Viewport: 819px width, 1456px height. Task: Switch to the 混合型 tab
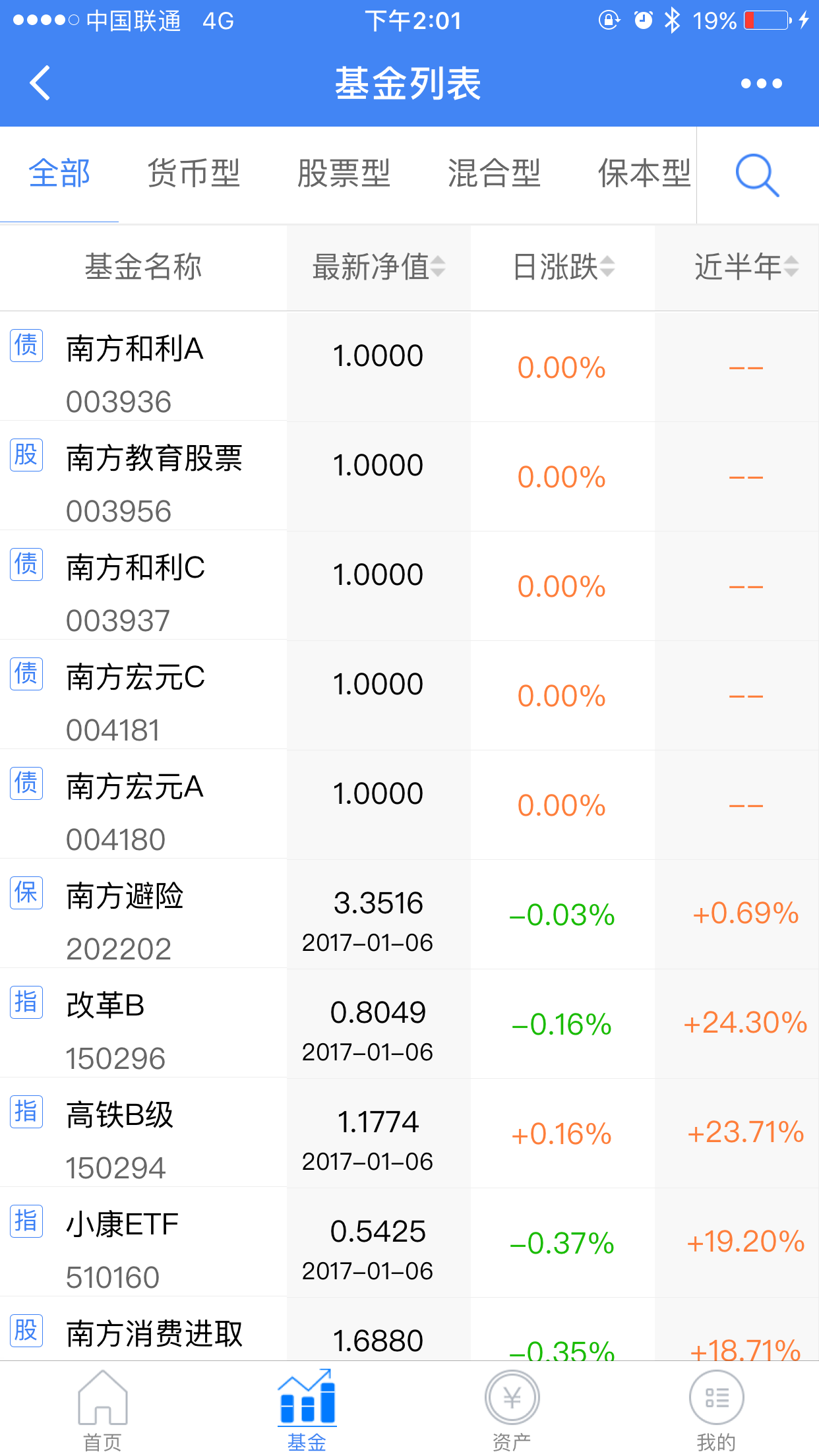(494, 174)
